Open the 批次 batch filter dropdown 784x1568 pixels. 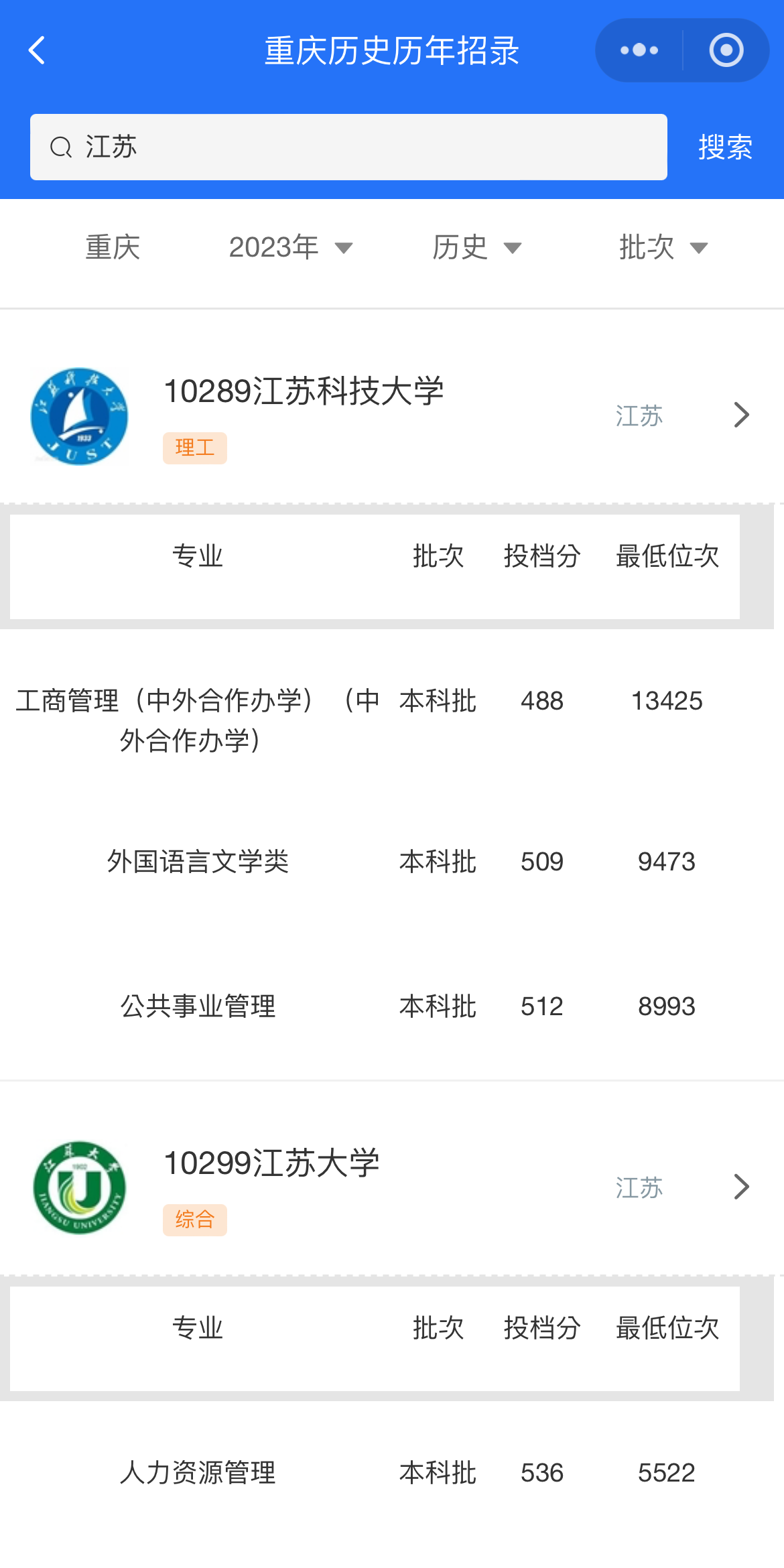coord(663,247)
